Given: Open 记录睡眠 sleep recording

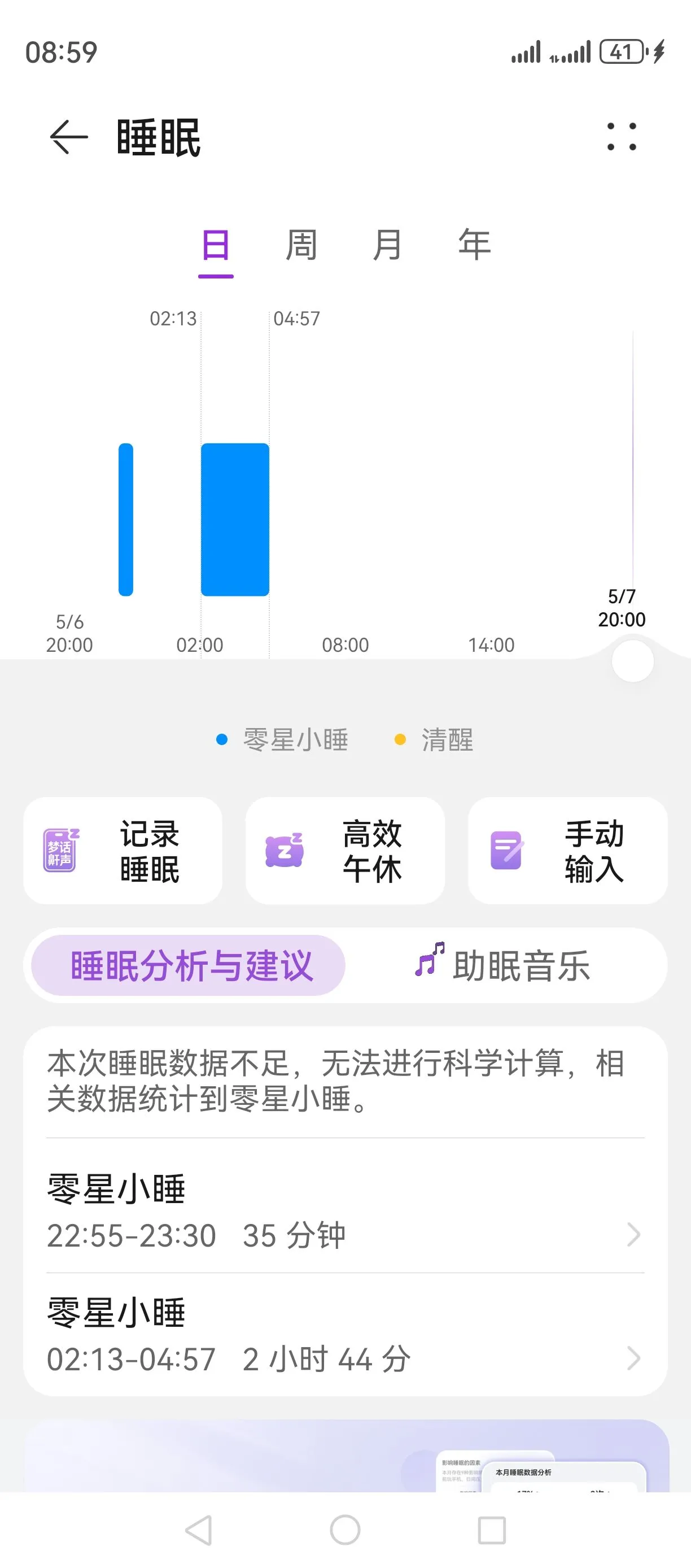Looking at the screenshot, I should click(123, 850).
